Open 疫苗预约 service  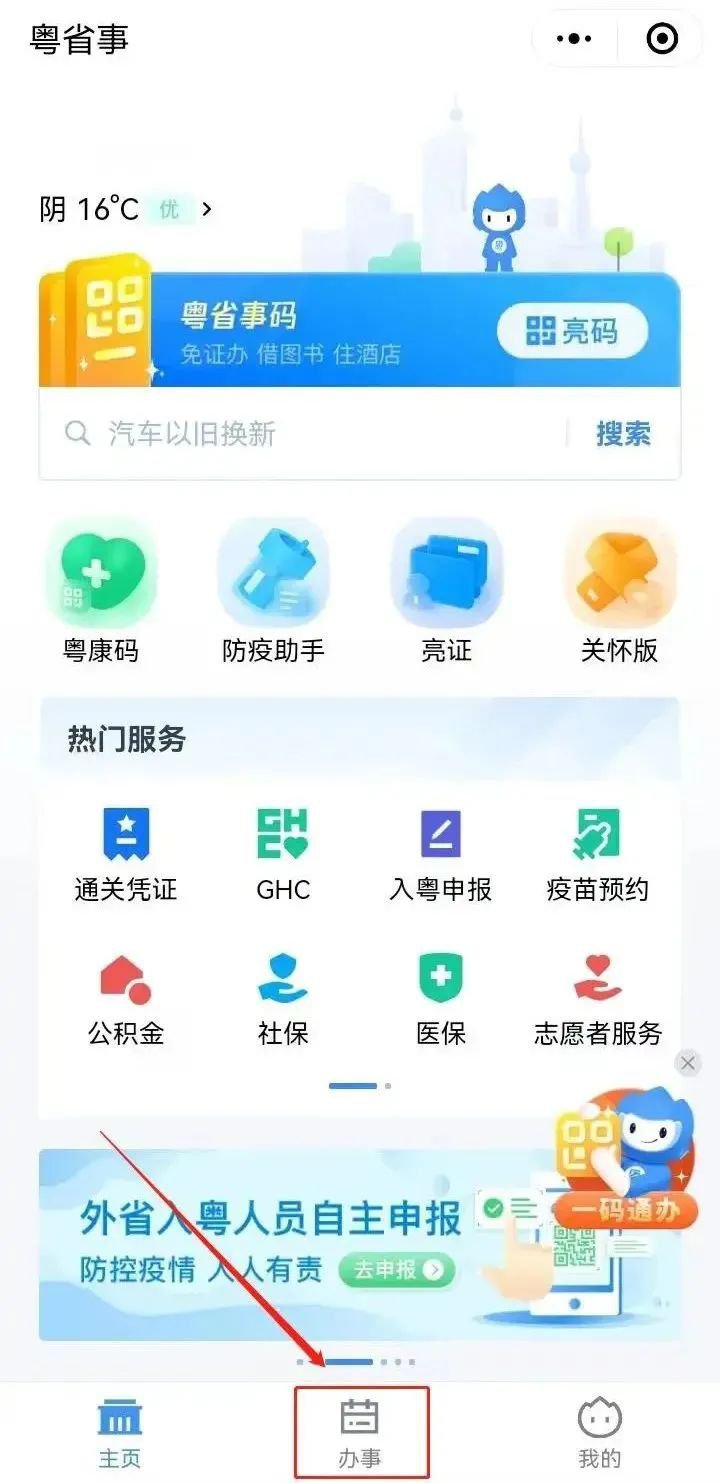pyautogui.click(x=597, y=854)
